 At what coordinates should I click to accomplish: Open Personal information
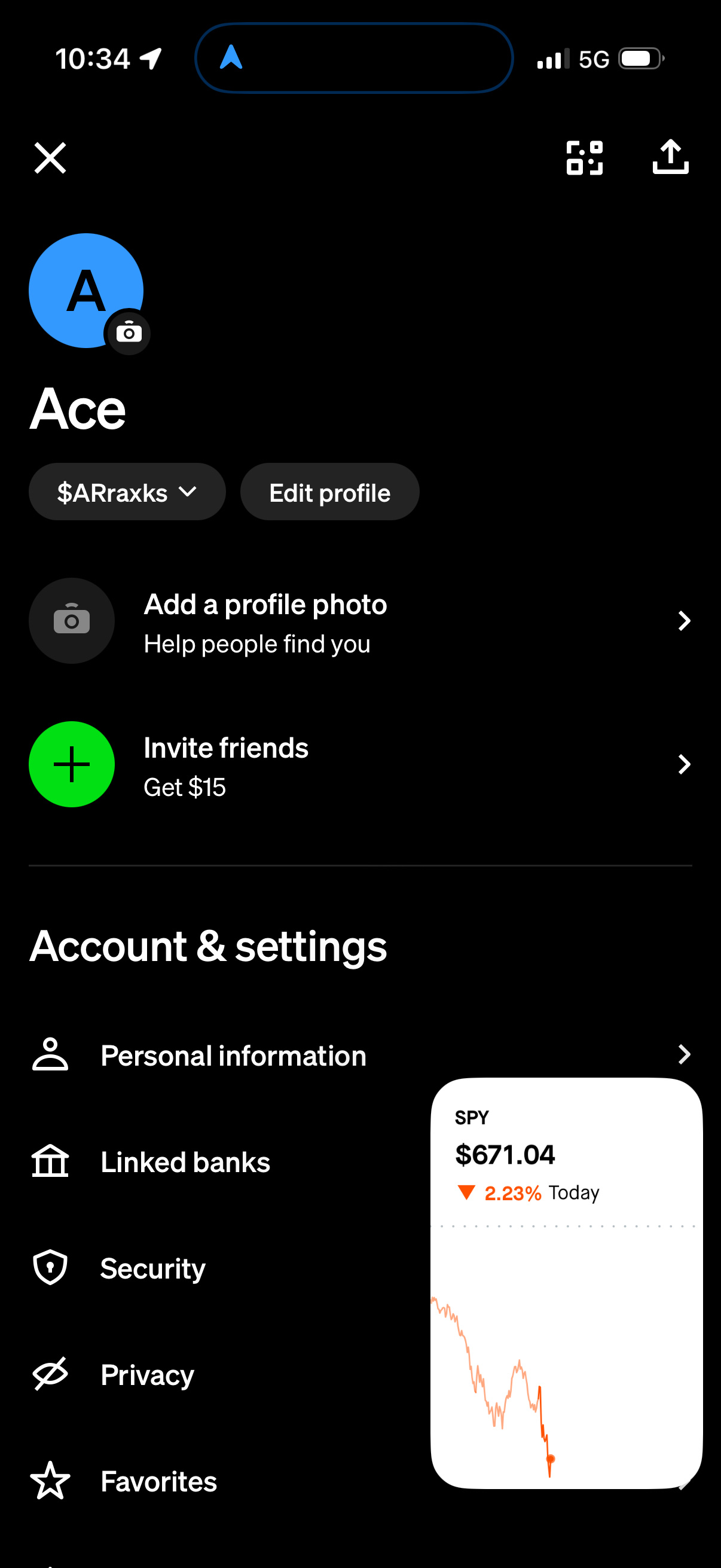360,1055
